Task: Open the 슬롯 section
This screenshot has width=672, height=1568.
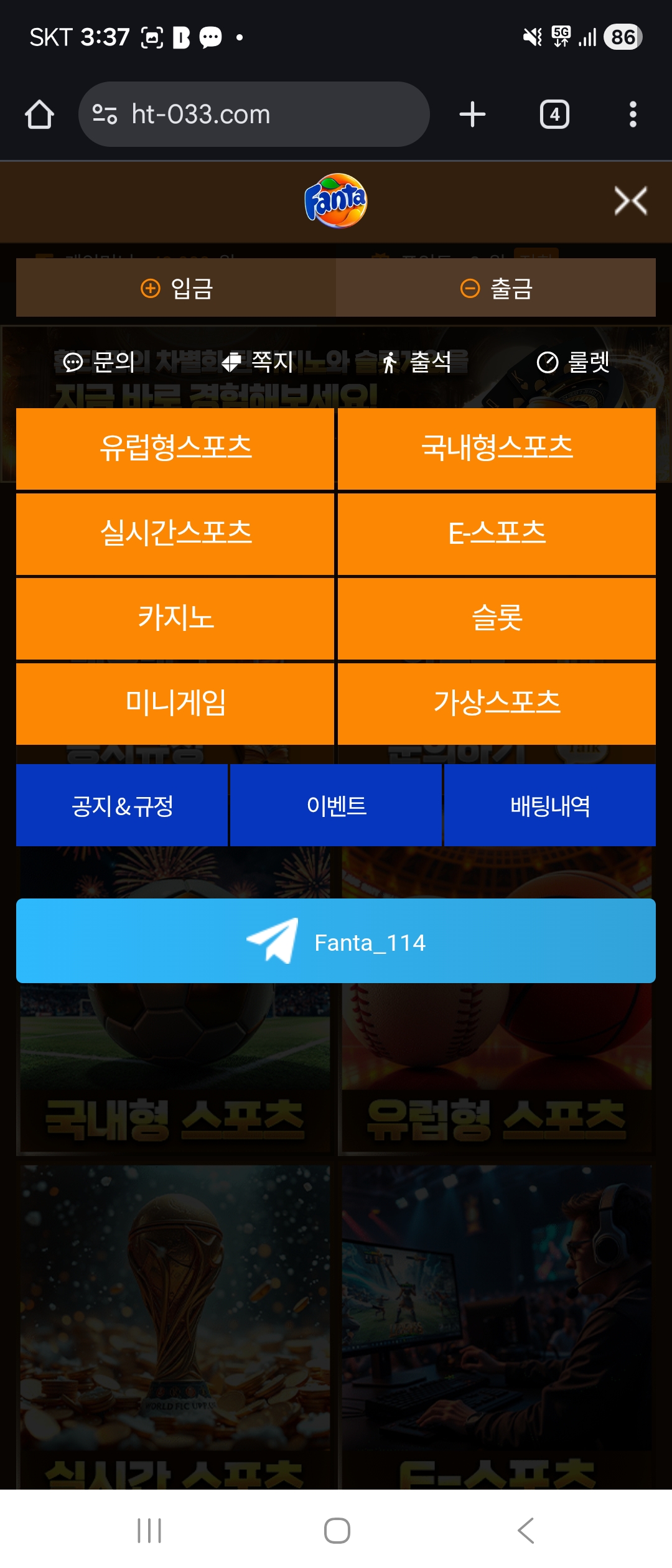Action: (x=497, y=618)
